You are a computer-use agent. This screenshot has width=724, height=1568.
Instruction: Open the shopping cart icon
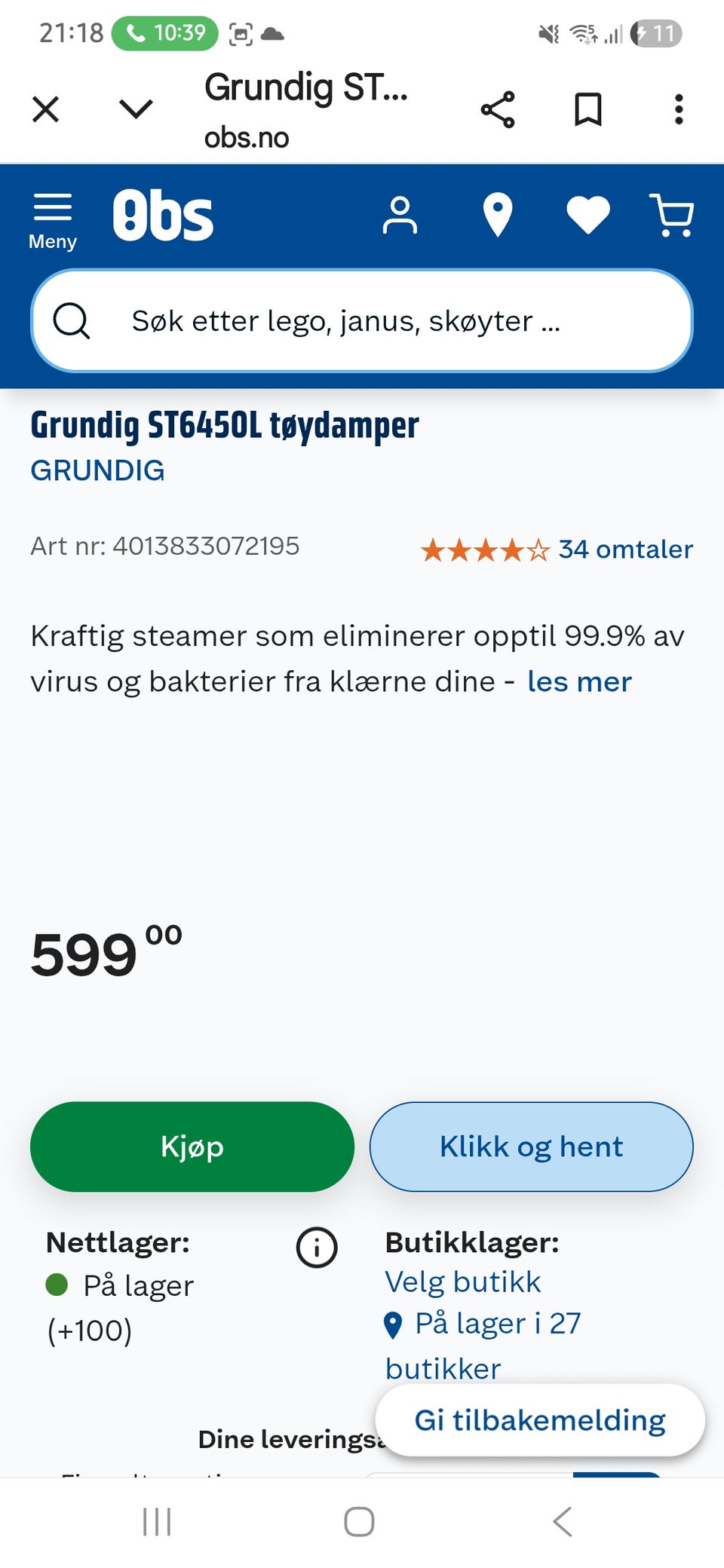coord(673,216)
